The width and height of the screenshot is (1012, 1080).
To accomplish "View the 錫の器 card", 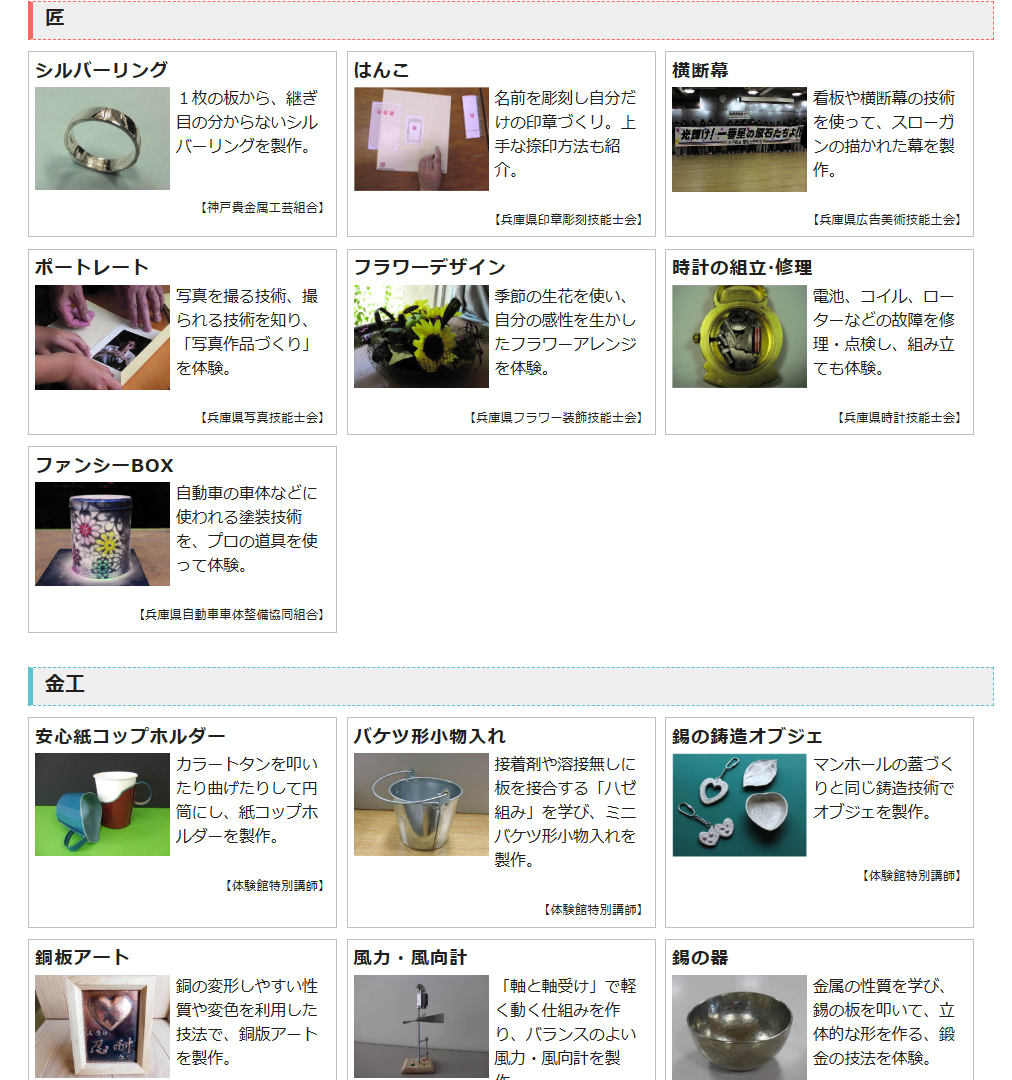I will point(819,1010).
